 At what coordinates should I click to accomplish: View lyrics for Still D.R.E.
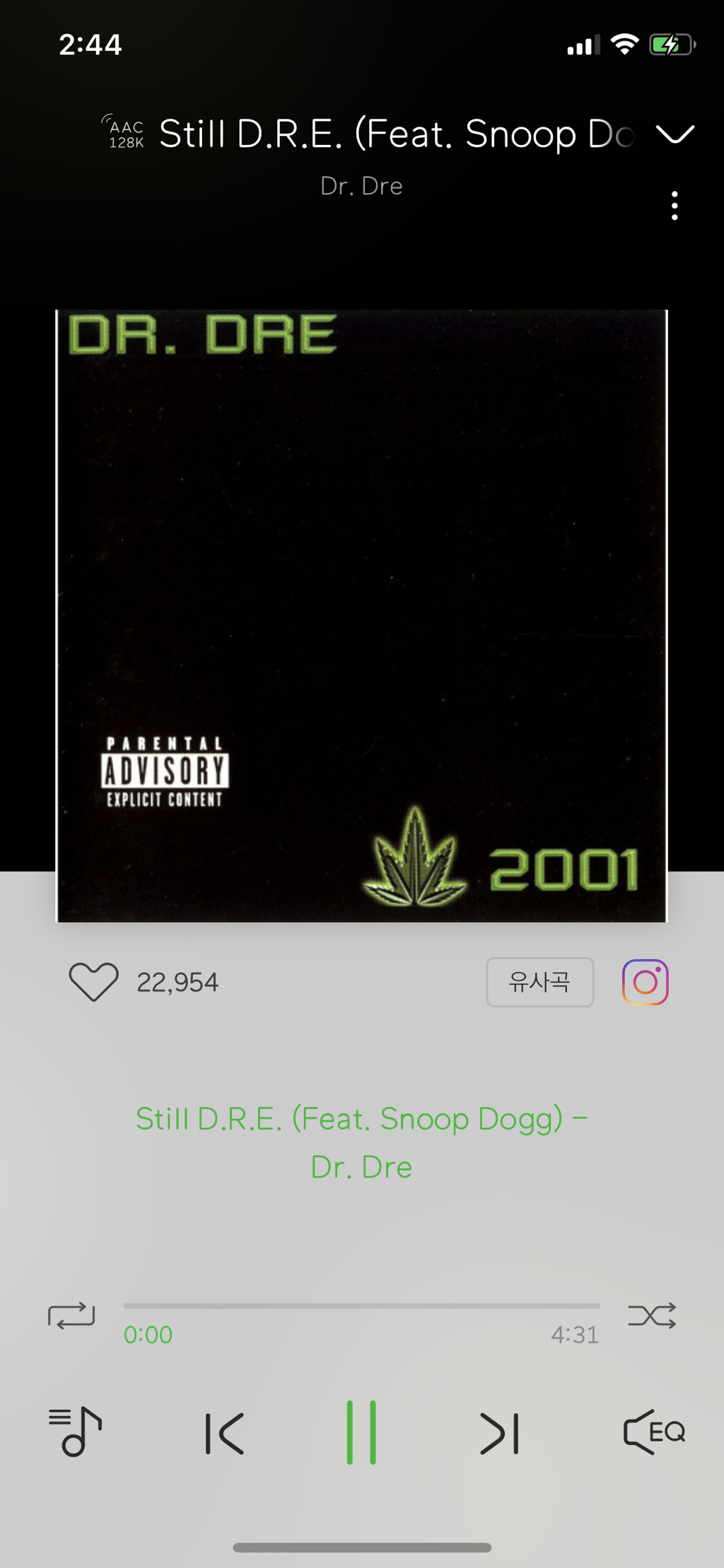[x=361, y=1142]
